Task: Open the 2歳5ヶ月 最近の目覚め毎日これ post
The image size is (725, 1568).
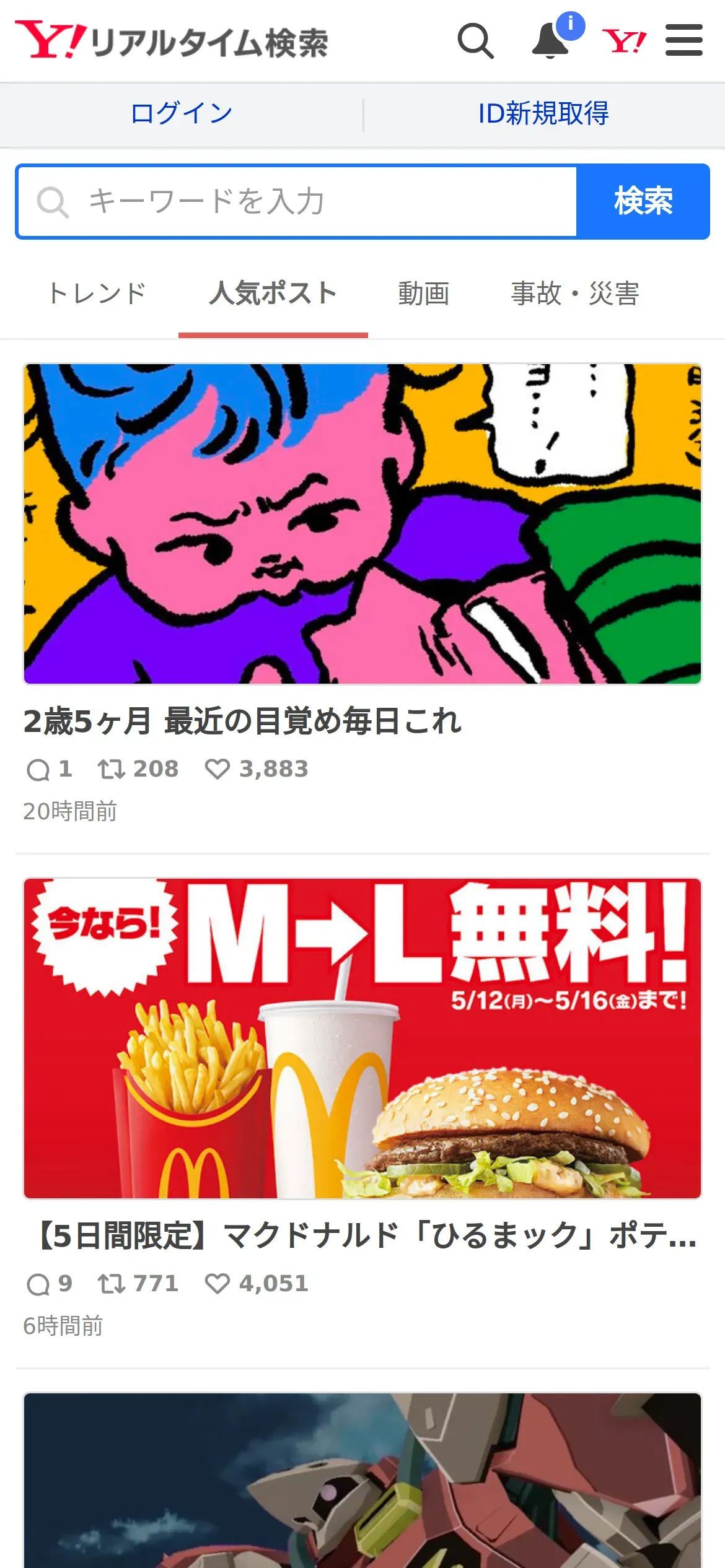Action: (x=242, y=721)
